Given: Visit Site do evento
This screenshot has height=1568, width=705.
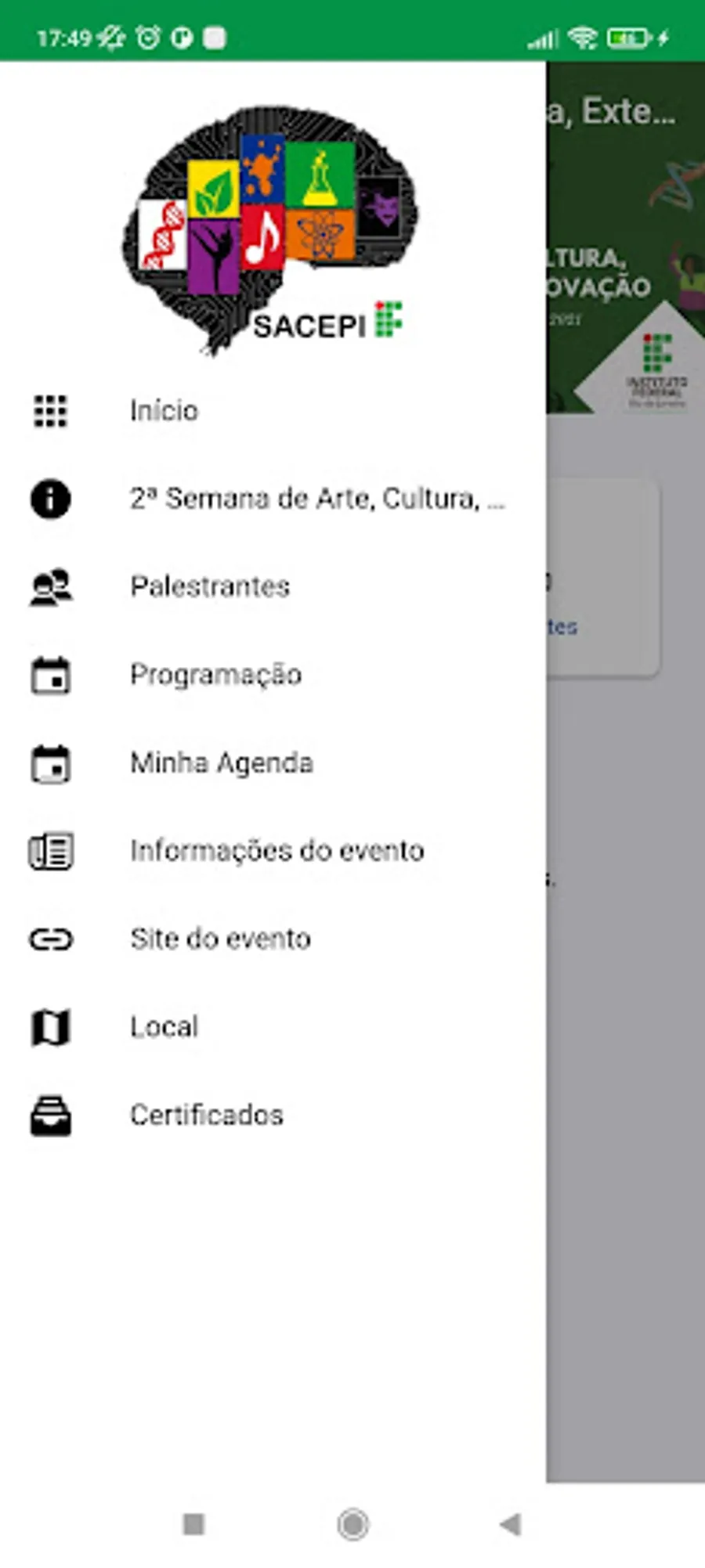Looking at the screenshot, I should pos(220,939).
